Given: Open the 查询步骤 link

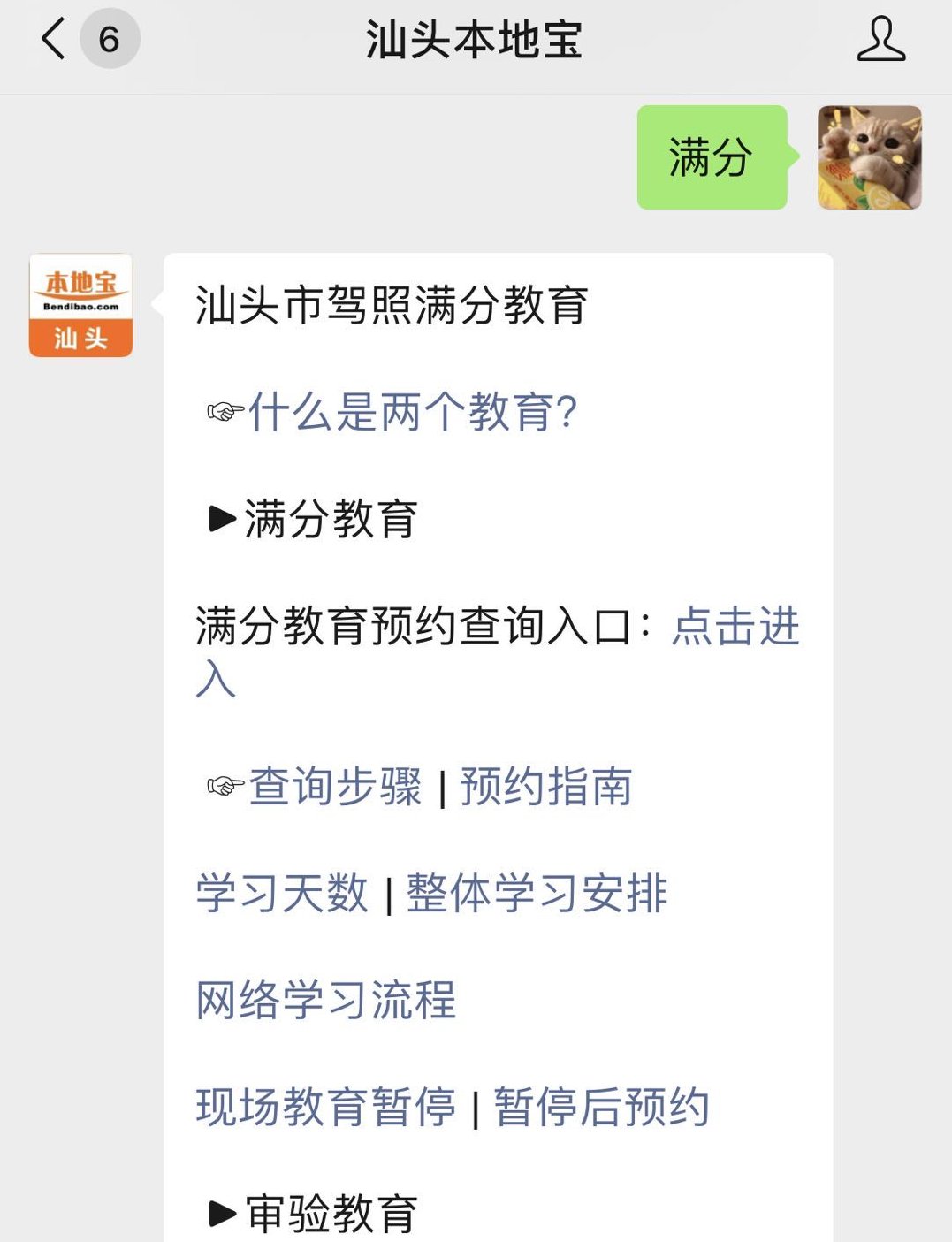Looking at the screenshot, I should pos(335,786).
